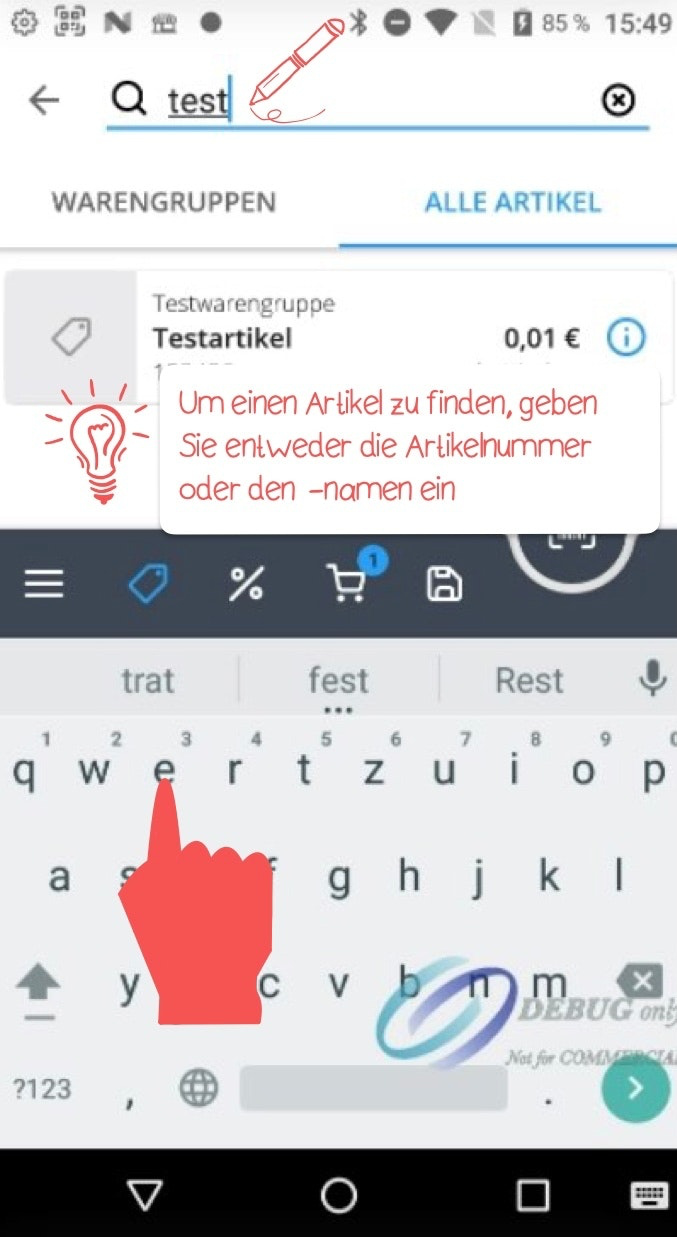677x1237 pixels.
Task: Switch to the Warengruppen tab
Action: tap(164, 202)
